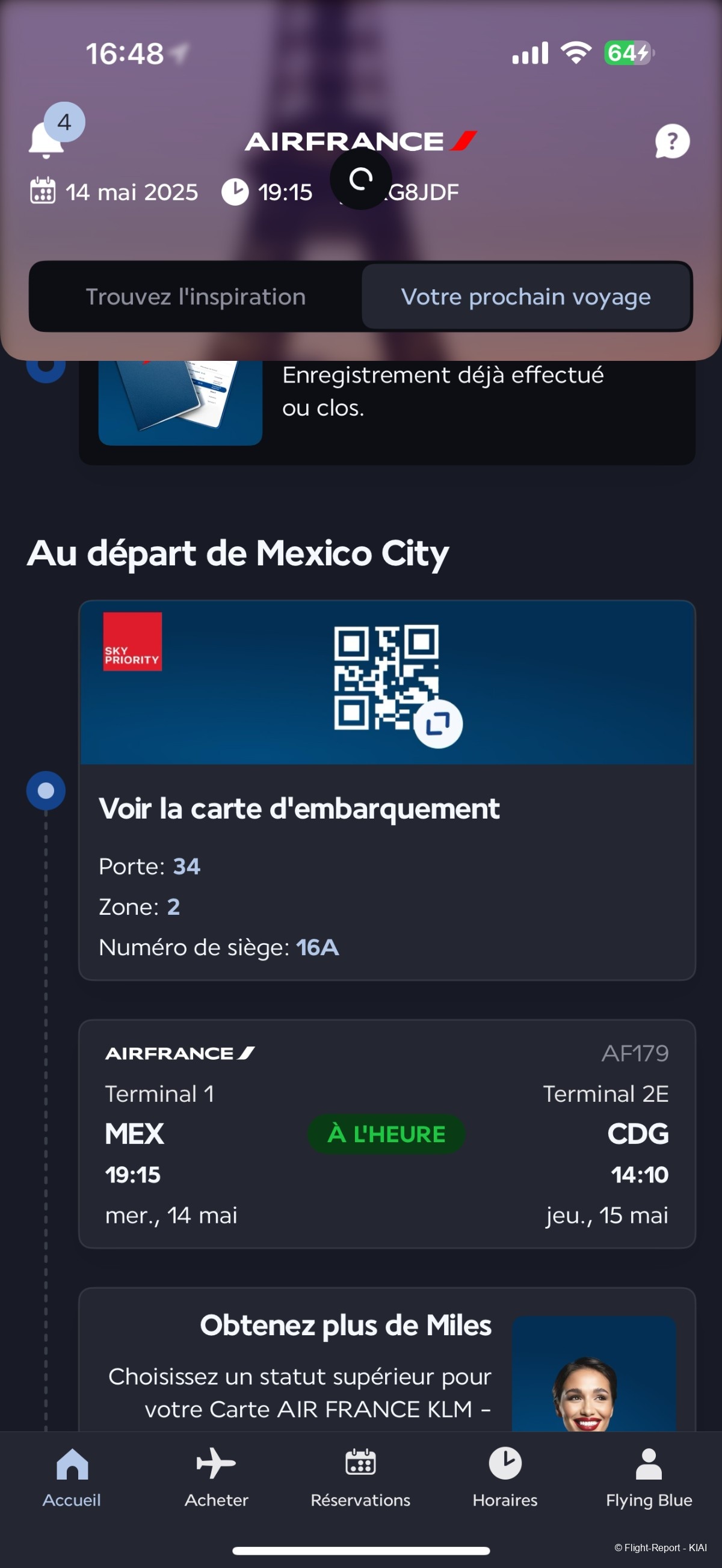The width and height of the screenshot is (722, 1568).
Task: Open the Obtenez plus de Miles offer
Action: pyautogui.click(x=386, y=1364)
